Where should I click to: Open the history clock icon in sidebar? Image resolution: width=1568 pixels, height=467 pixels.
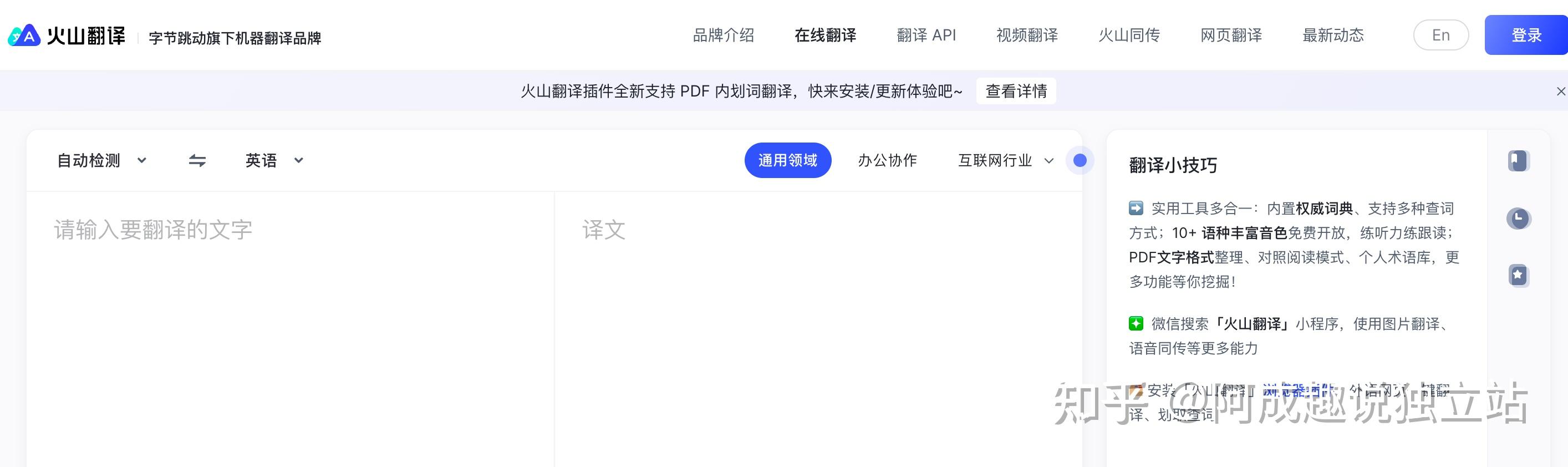tap(1518, 219)
